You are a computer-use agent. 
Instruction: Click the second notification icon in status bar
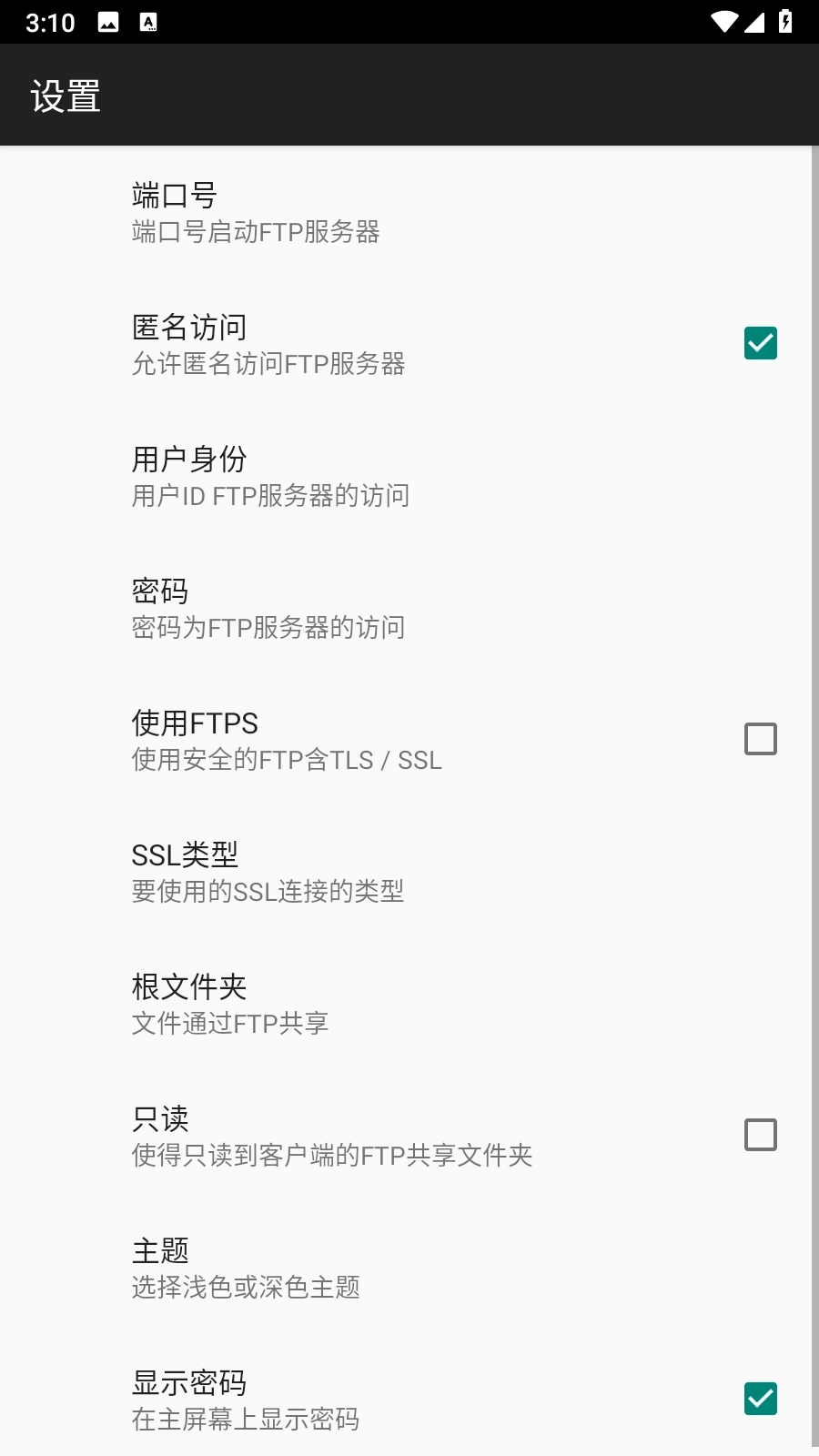(148, 22)
